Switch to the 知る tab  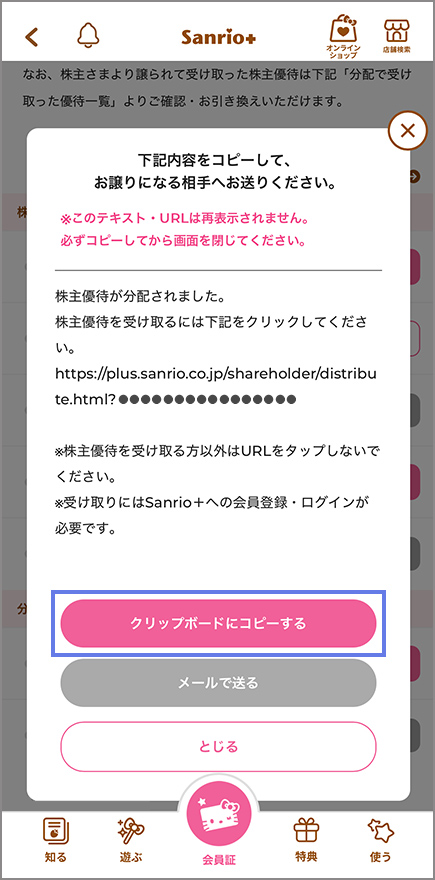[56, 838]
